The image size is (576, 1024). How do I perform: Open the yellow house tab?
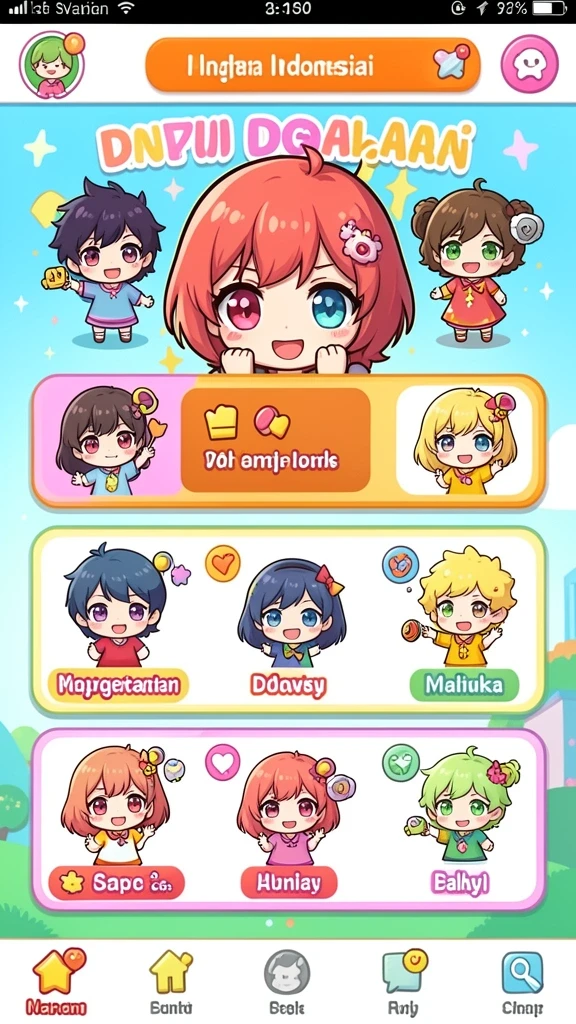point(171,981)
